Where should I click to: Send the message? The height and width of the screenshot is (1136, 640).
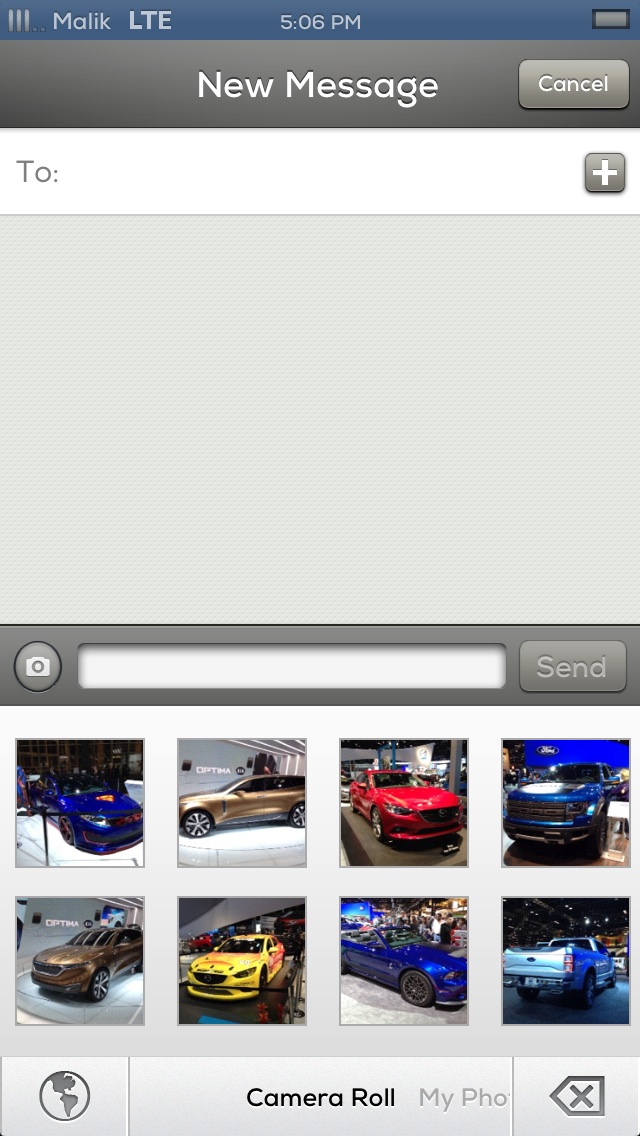point(572,667)
